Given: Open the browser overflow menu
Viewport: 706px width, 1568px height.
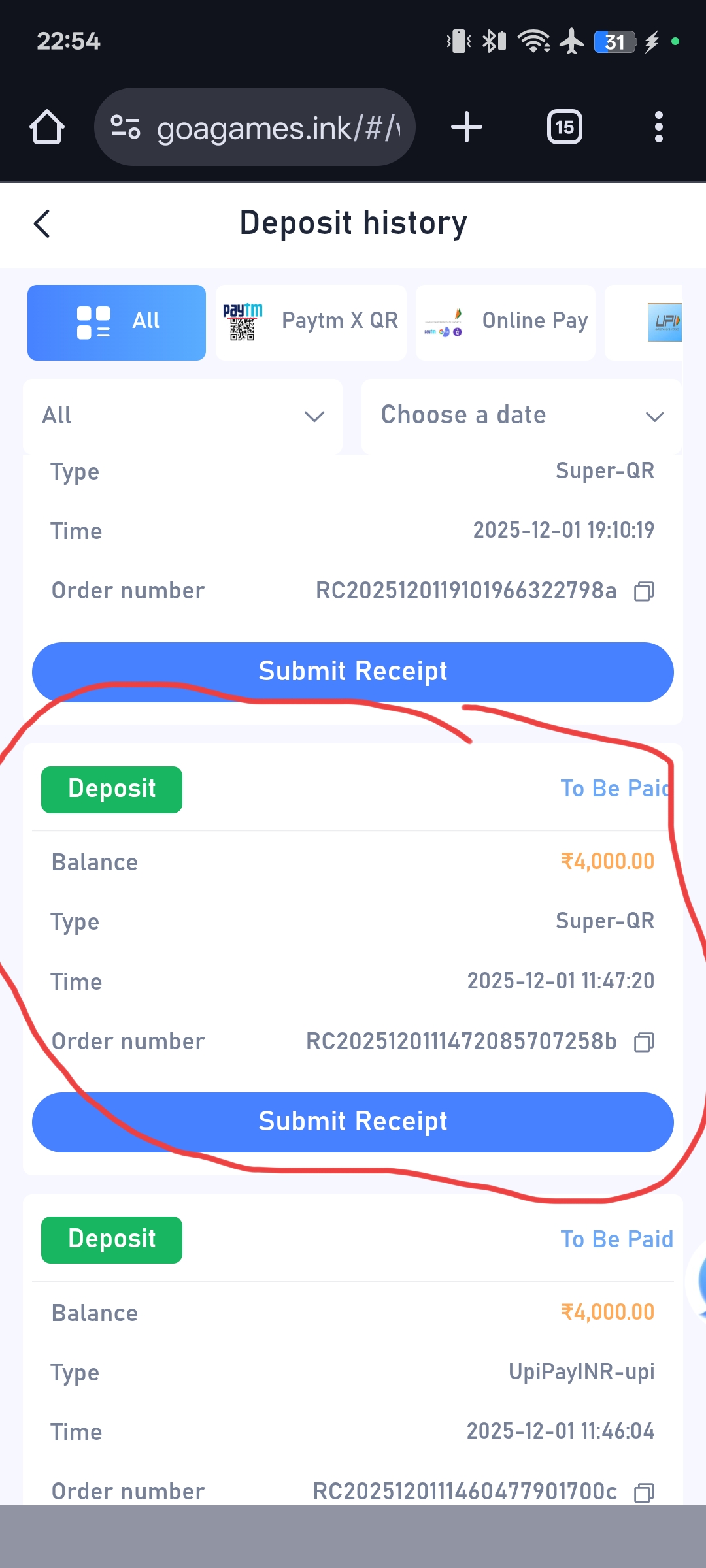Looking at the screenshot, I should click(x=658, y=127).
